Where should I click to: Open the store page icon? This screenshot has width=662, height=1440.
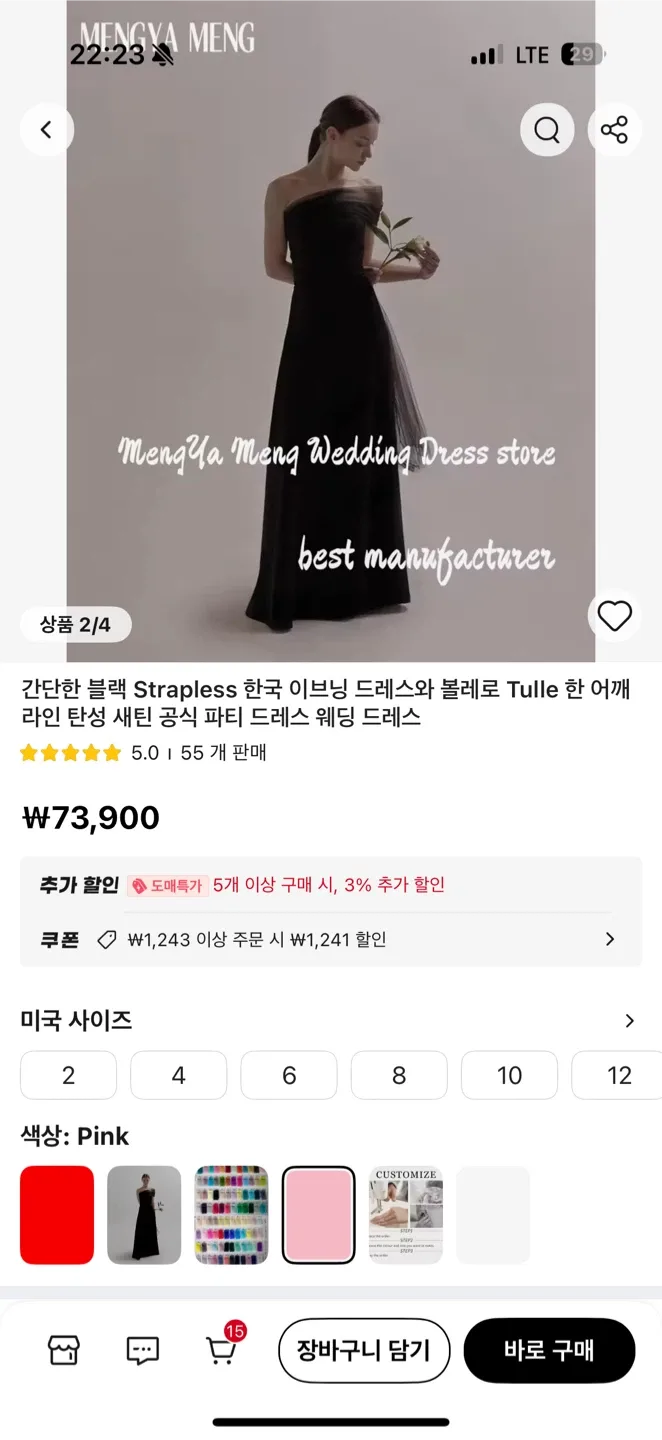(x=64, y=1351)
